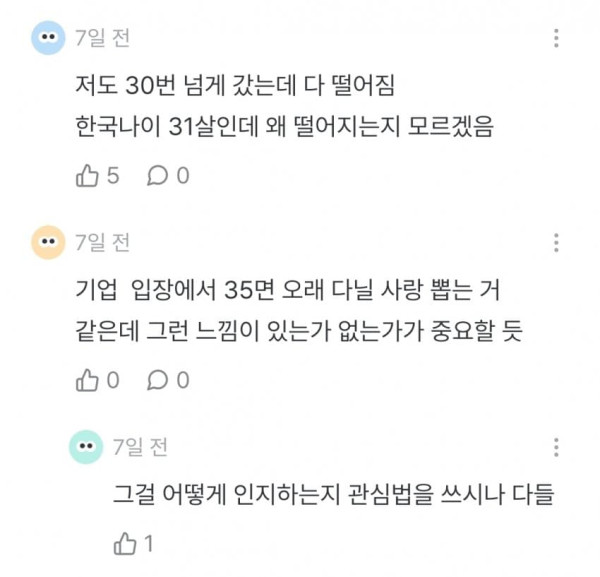Open the orange avatar commenter's profile
This screenshot has width=600, height=577.
(x=48, y=242)
